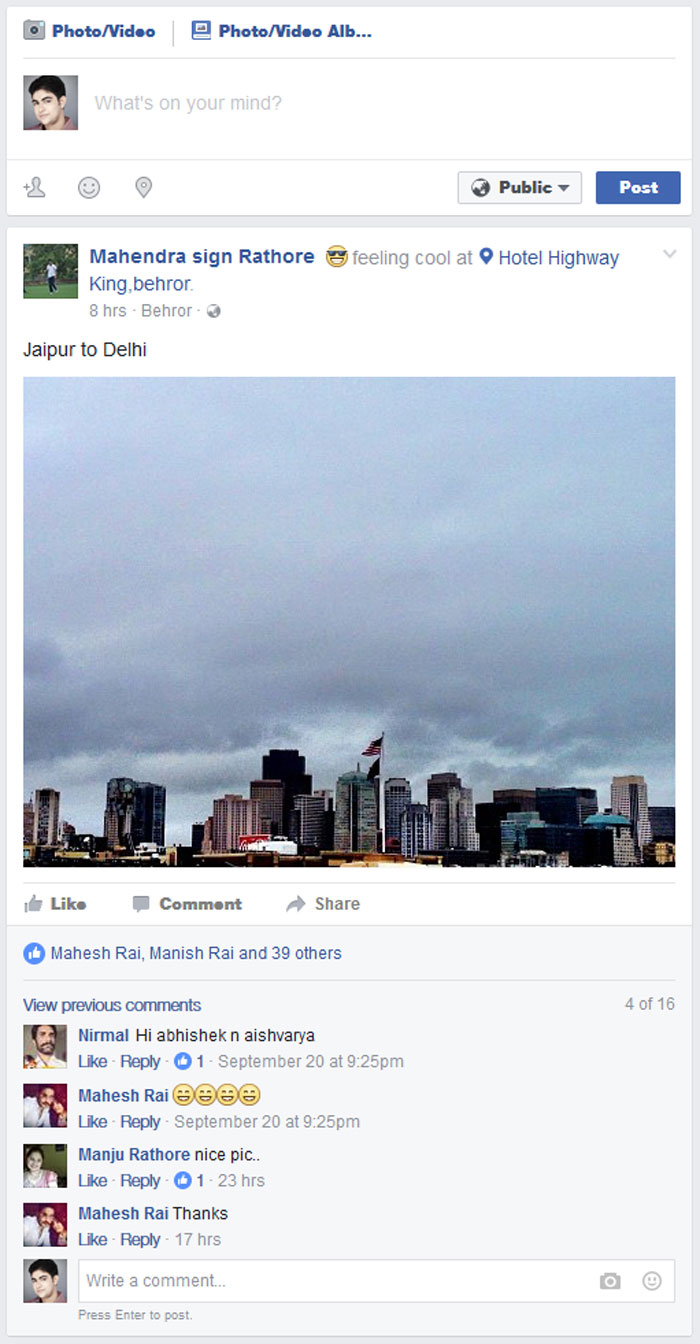Attach a photo using the camera icon
Viewport: 700px width, 1344px height.
point(610,1281)
